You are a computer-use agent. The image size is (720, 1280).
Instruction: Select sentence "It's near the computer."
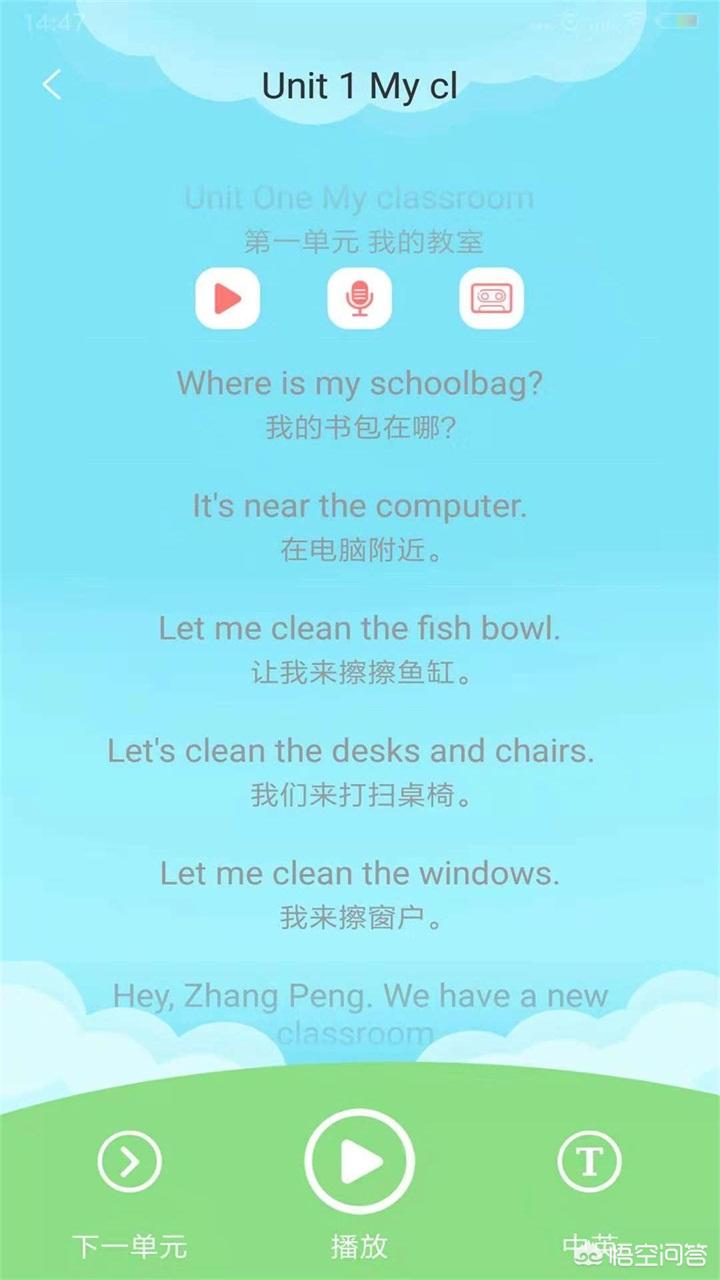[x=360, y=506]
